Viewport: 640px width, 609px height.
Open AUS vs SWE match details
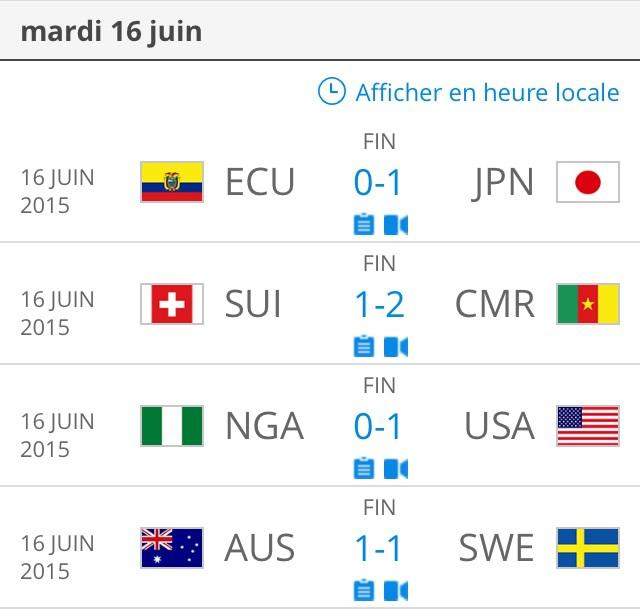click(x=378, y=548)
